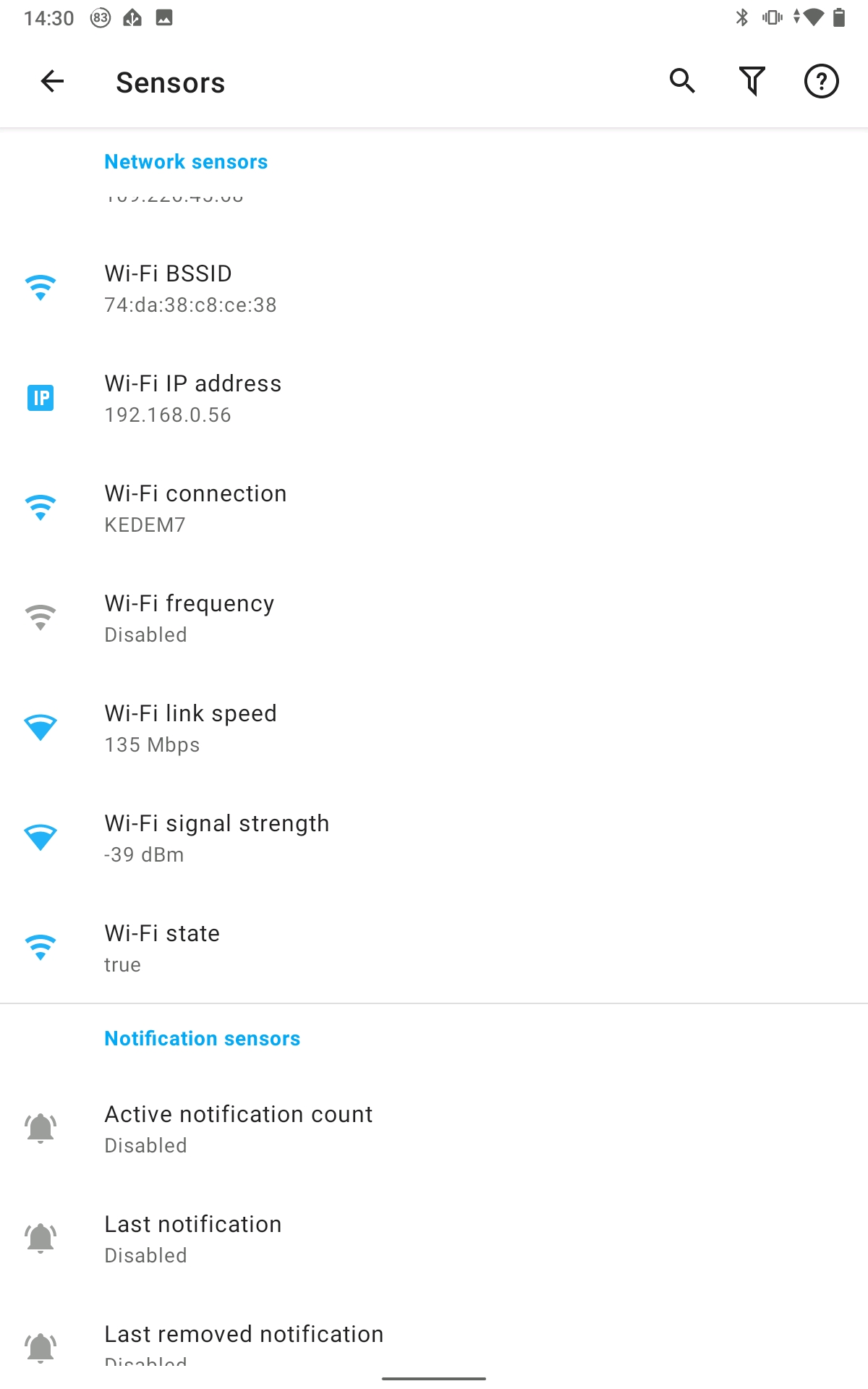Open Wi-Fi IP address sensor
868x1389 pixels.
434,398
